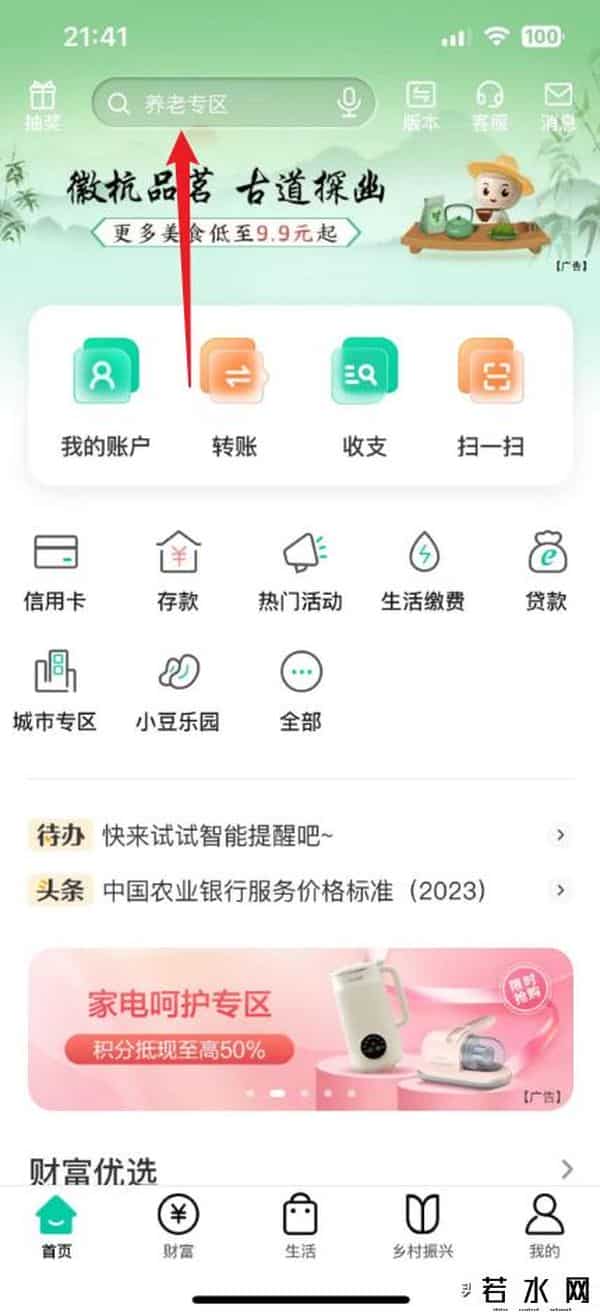Open the 贷款 loans section
This screenshot has width=600, height=1312.
(546, 570)
